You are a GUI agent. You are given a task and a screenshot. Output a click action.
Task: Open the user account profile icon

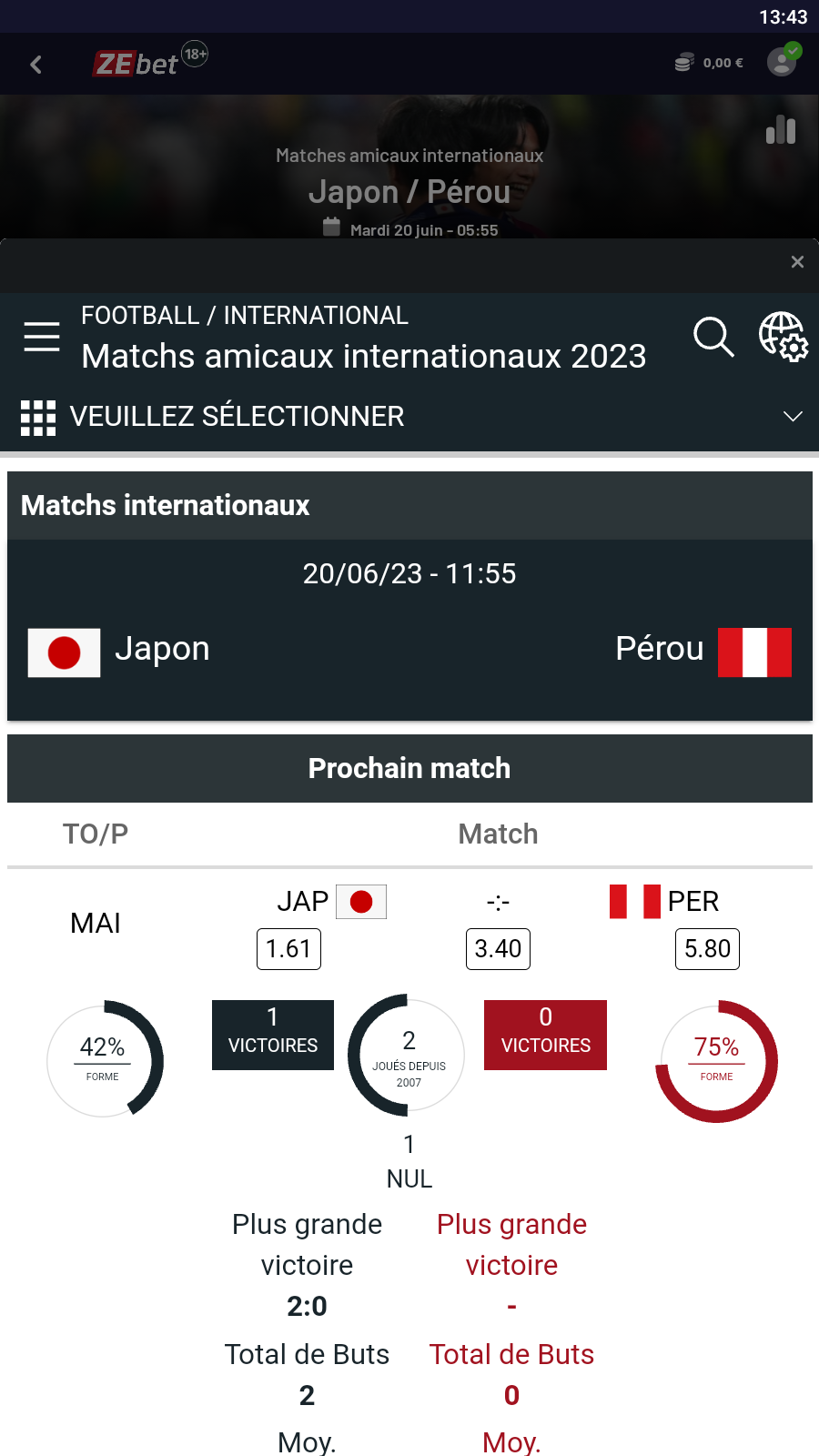(782, 62)
